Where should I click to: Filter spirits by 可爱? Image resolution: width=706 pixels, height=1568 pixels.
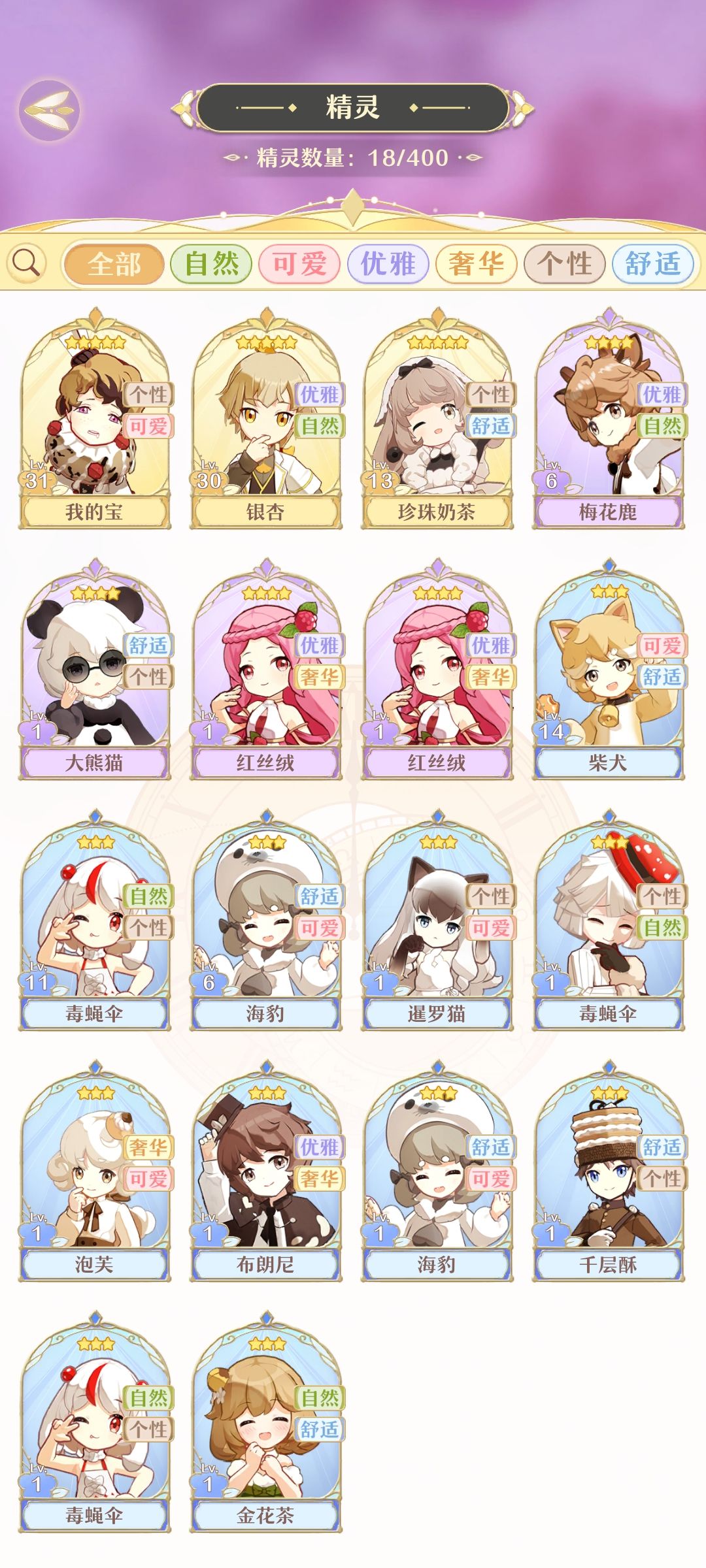pyautogui.click(x=299, y=264)
